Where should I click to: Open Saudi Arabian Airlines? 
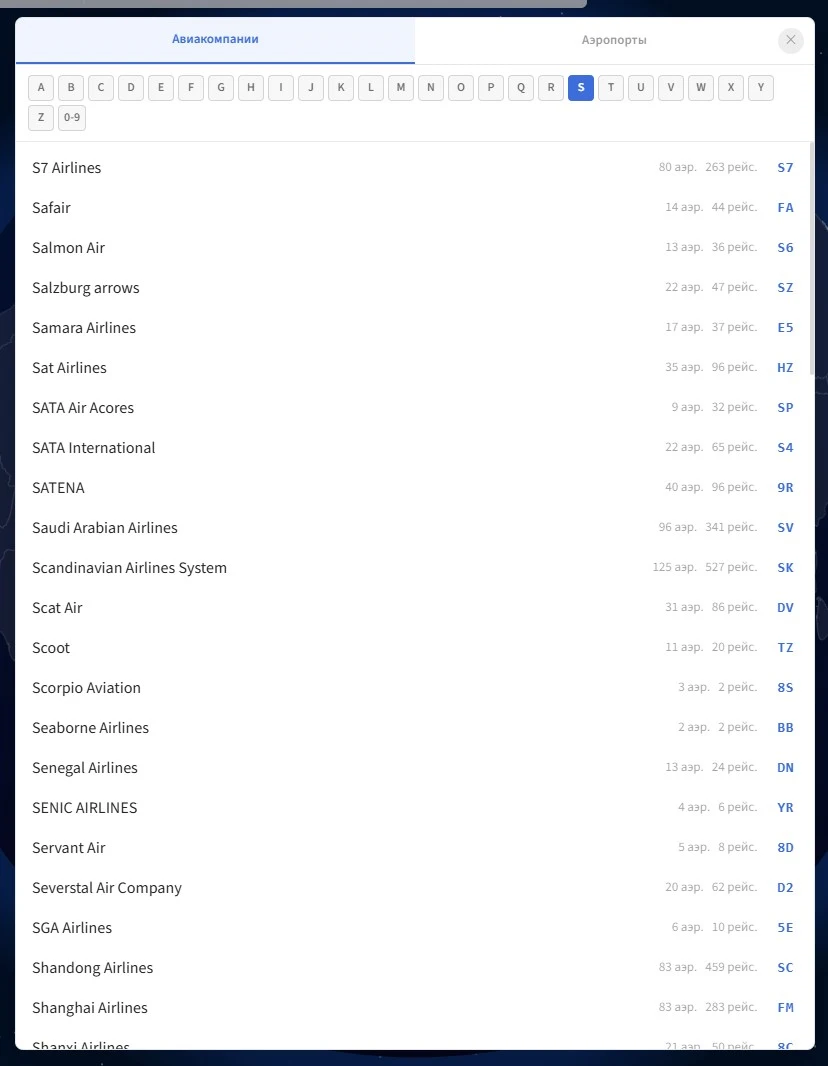pos(105,528)
